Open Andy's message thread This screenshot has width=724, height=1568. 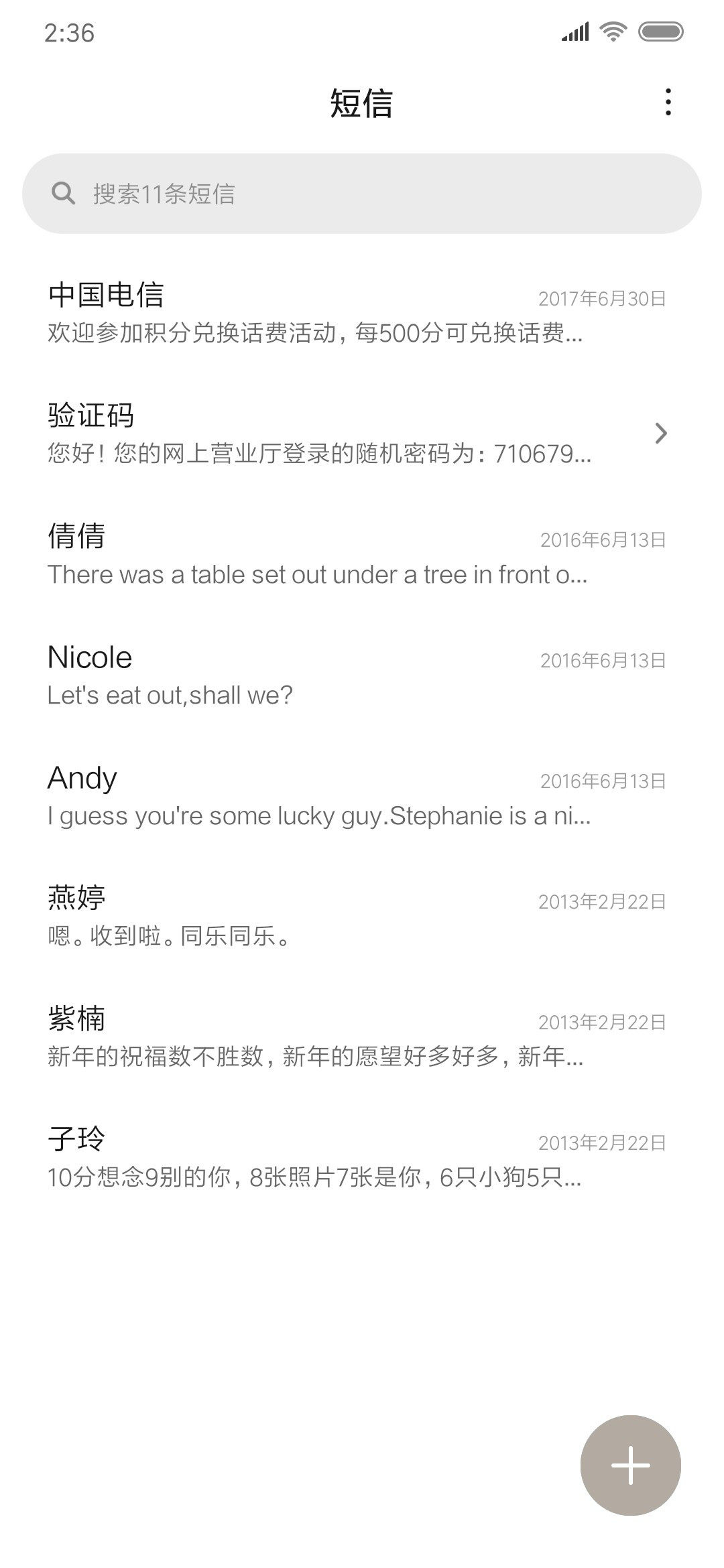(362, 795)
